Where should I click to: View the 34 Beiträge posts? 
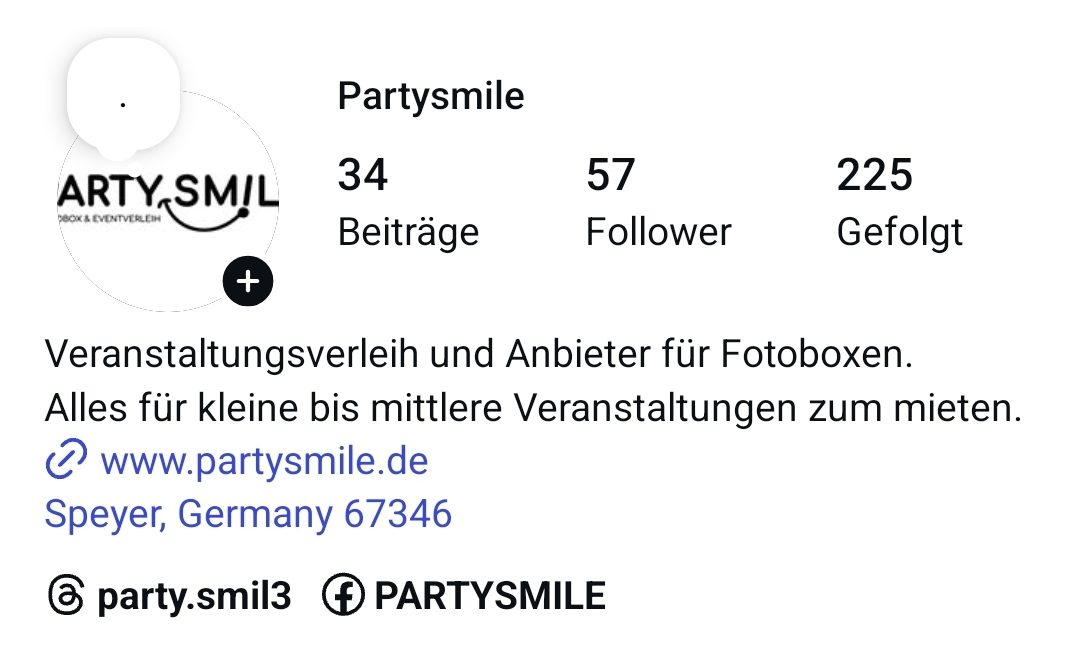pyautogui.click(x=408, y=203)
